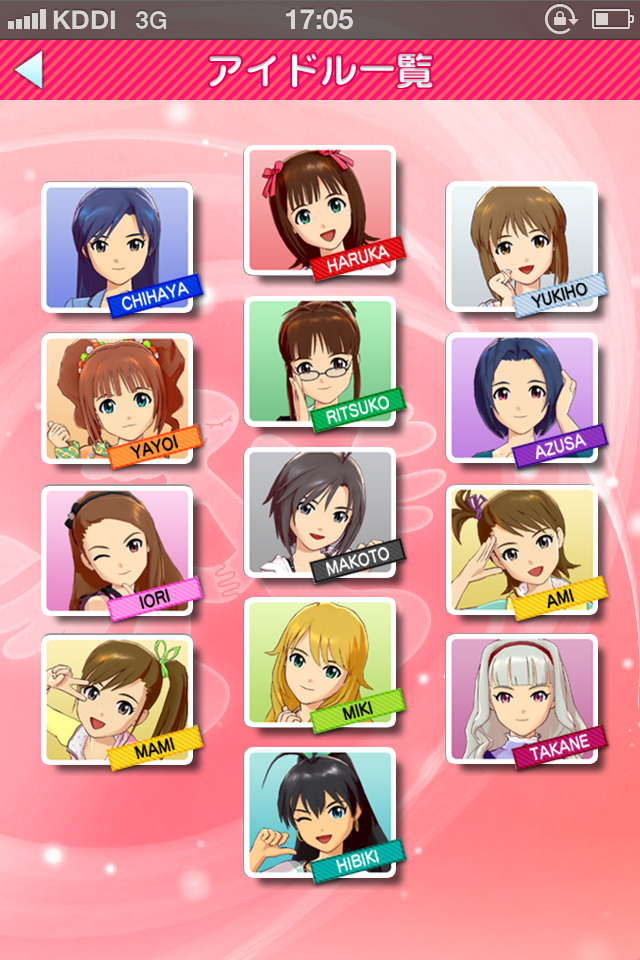Open Miki's idol card
The image size is (640, 960).
tap(320, 662)
